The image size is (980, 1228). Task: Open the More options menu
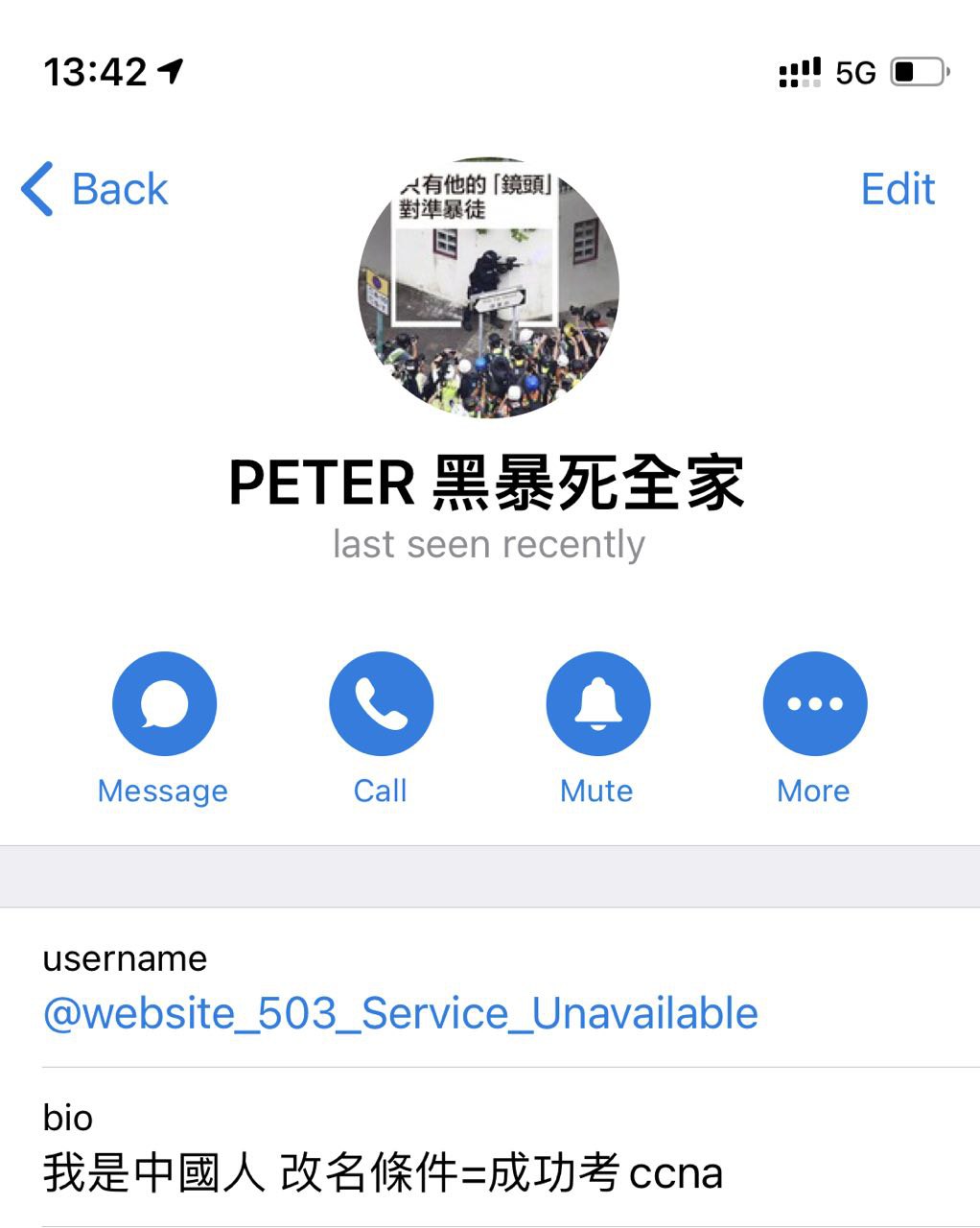(x=814, y=704)
